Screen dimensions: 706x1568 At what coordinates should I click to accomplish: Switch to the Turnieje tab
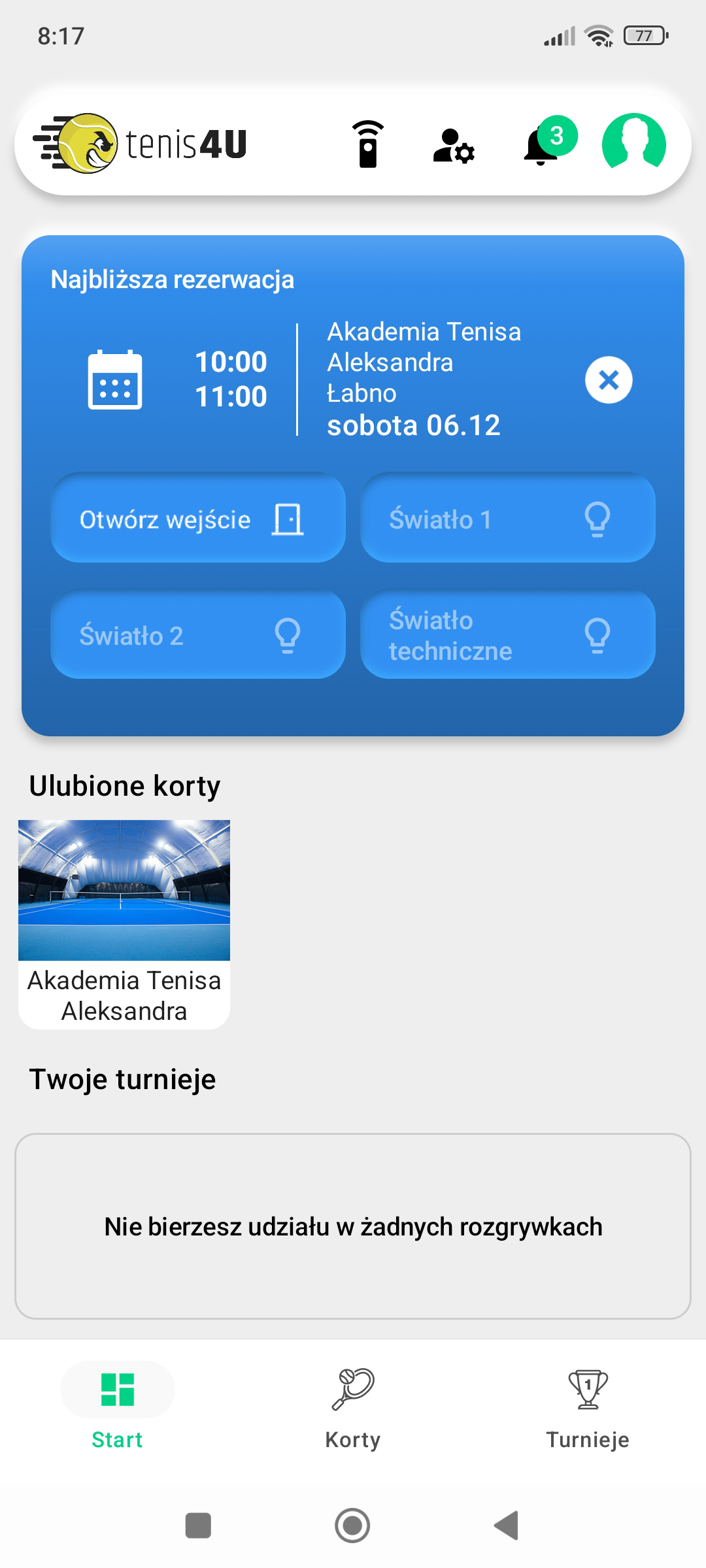pos(588,1409)
